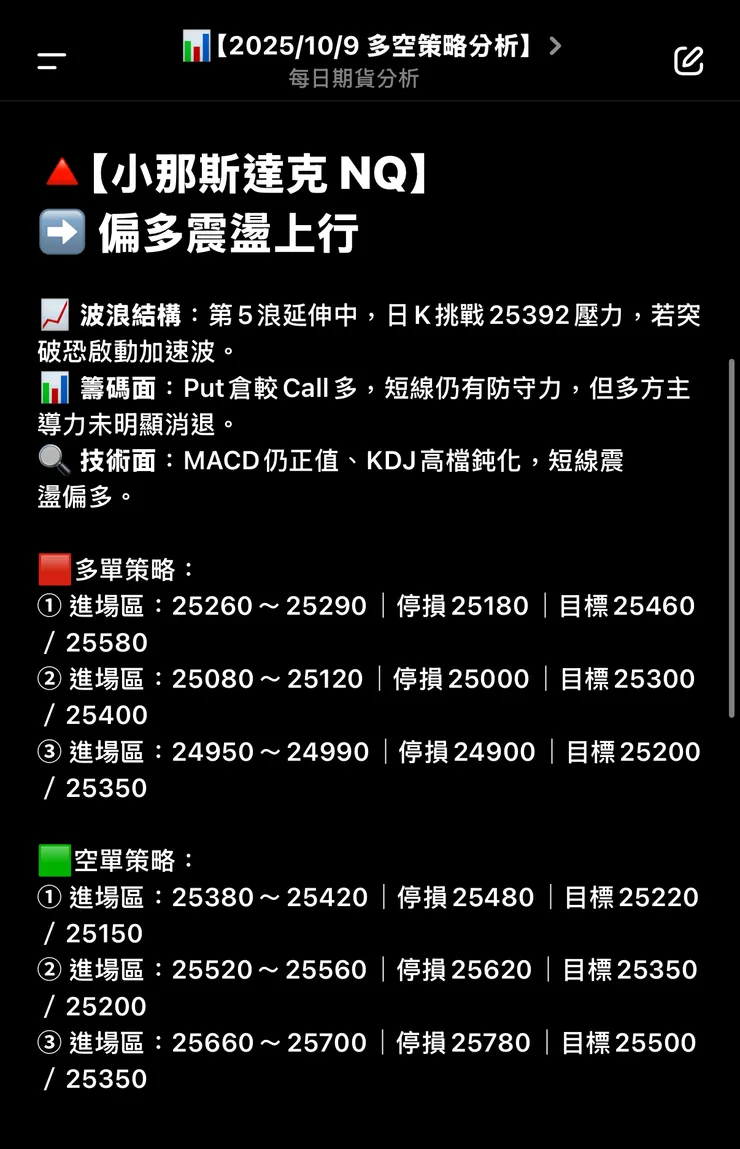Tap the 每日期貨分析 subtitle
The height and width of the screenshot is (1149, 740).
pos(352,79)
